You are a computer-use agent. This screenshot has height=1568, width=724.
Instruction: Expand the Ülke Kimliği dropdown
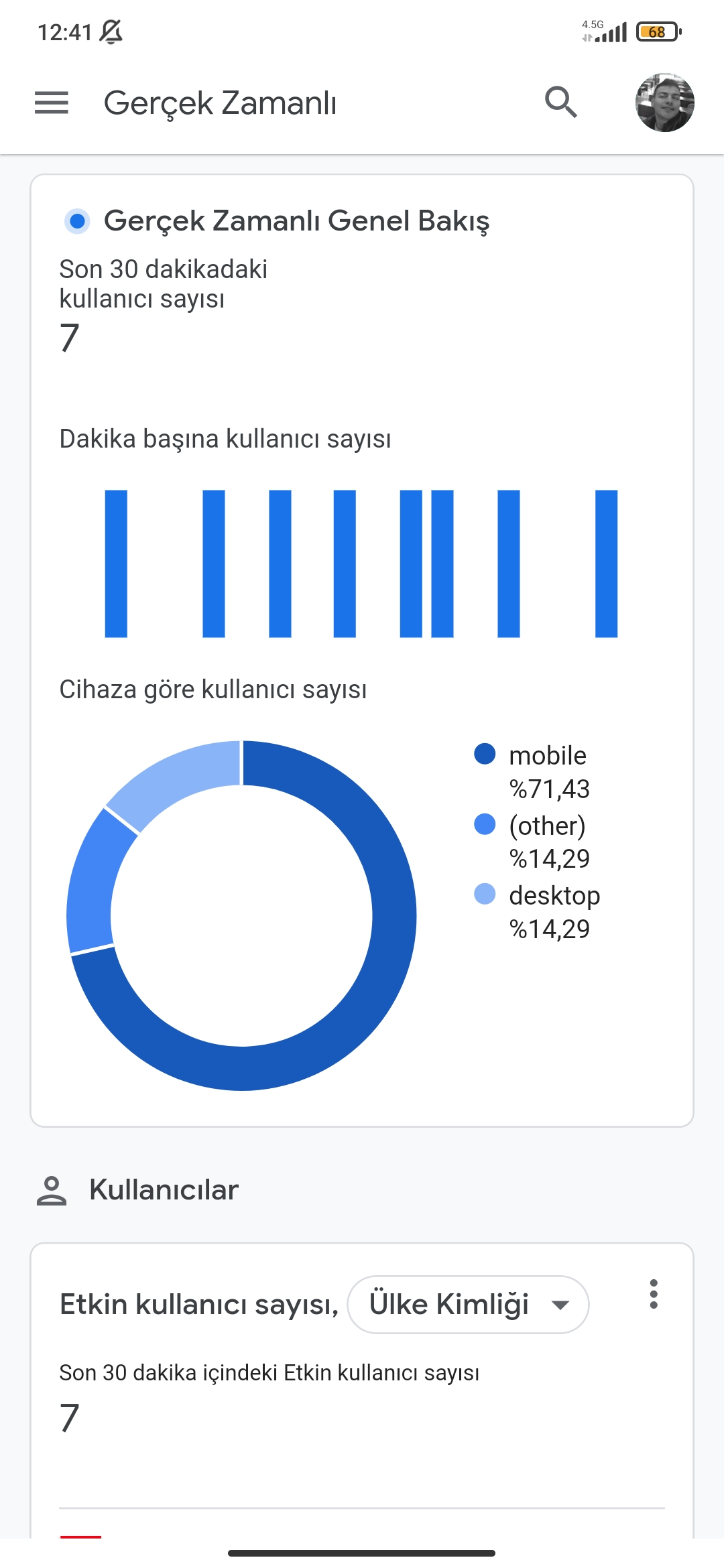pos(468,1304)
